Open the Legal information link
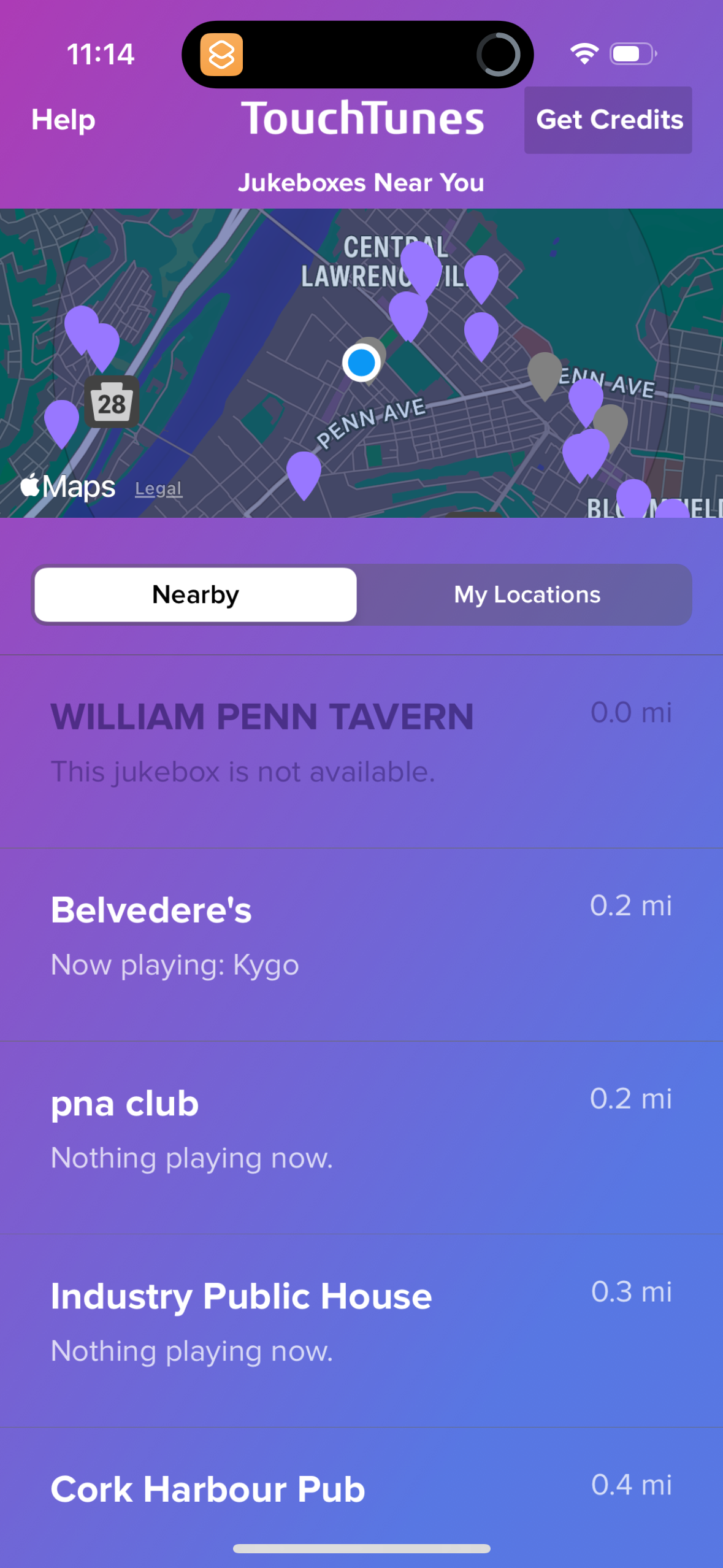Viewport: 723px width, 1568px height. tap(158, 488)
